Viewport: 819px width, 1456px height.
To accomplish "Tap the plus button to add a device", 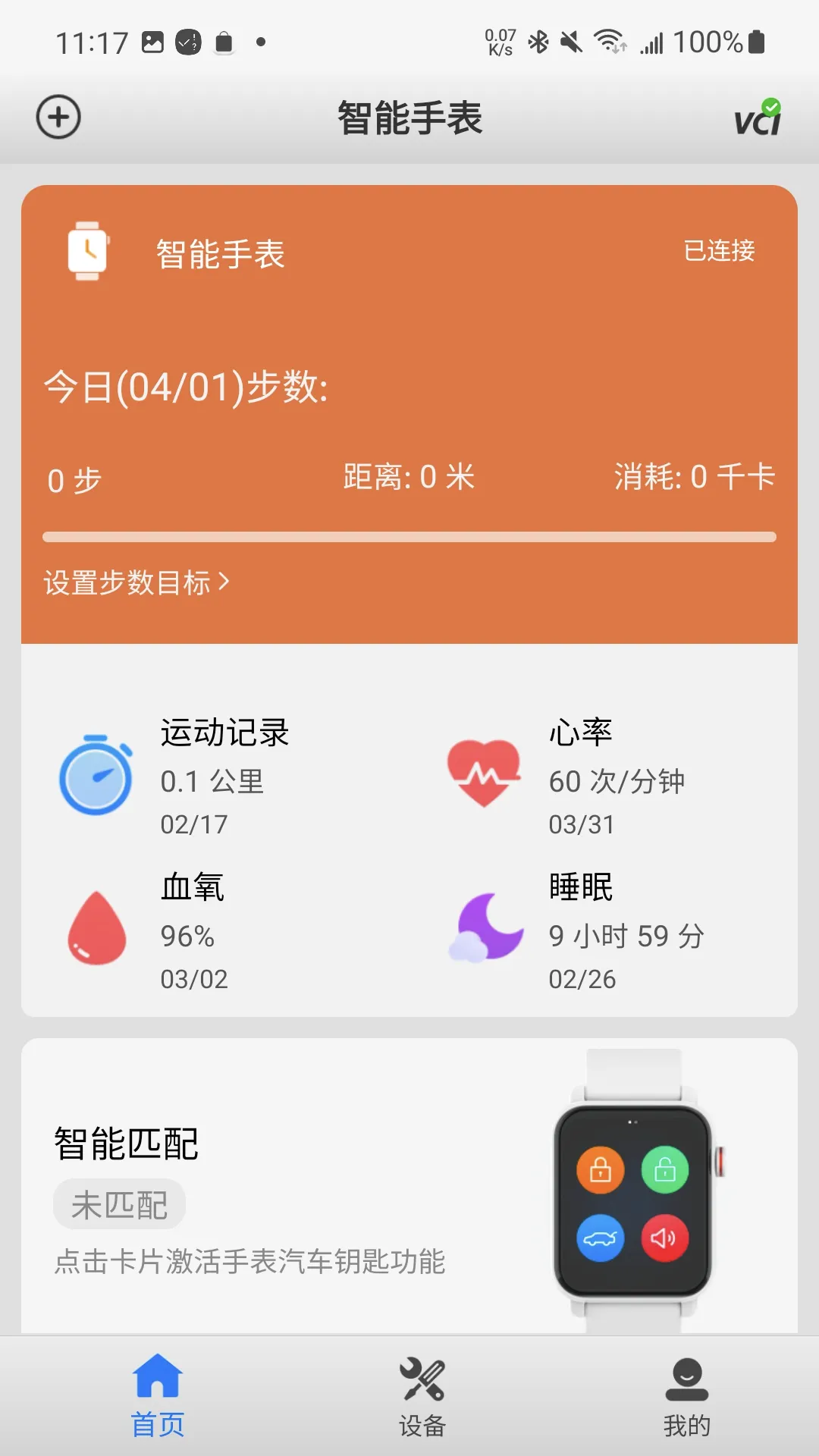I will point(57,118).
